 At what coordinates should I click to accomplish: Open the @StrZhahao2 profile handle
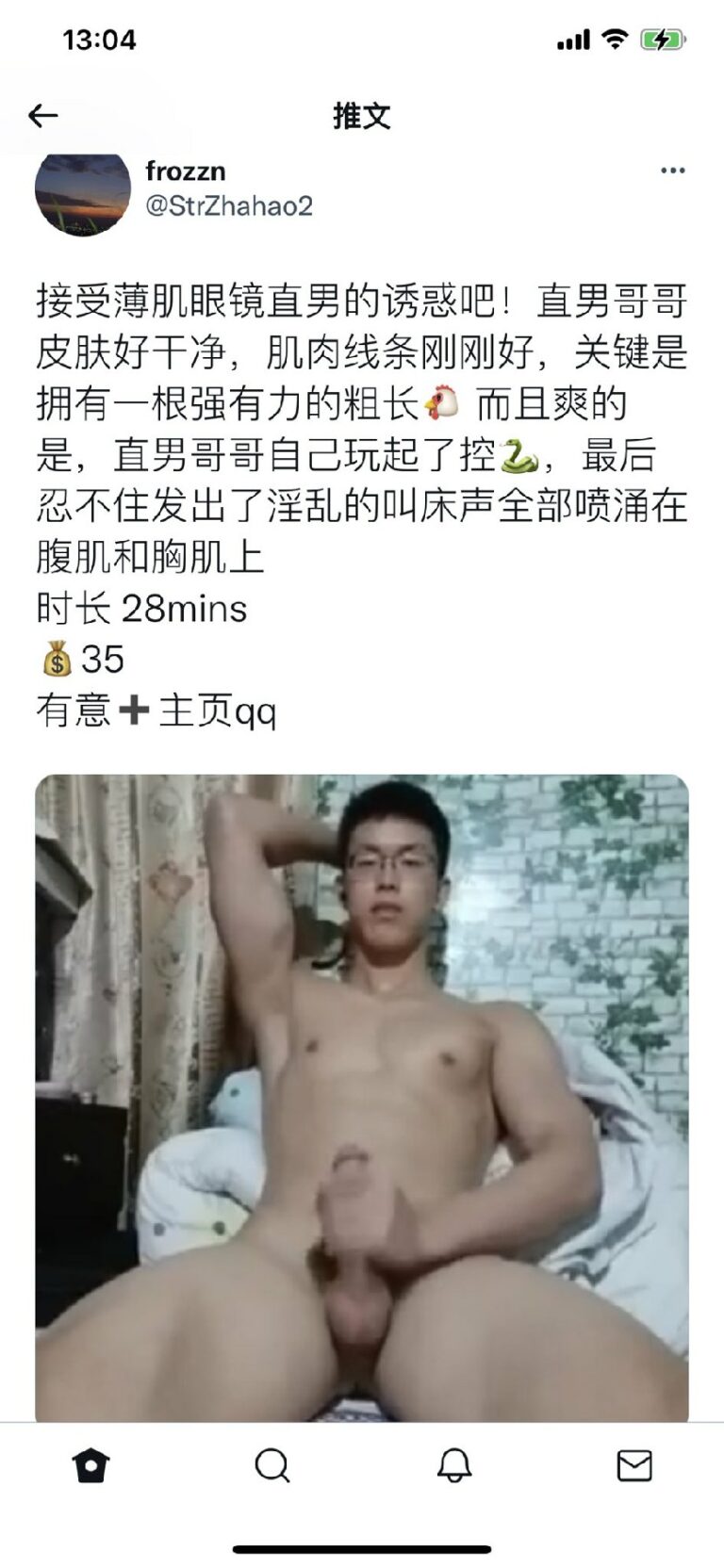(x=229, y=205)
